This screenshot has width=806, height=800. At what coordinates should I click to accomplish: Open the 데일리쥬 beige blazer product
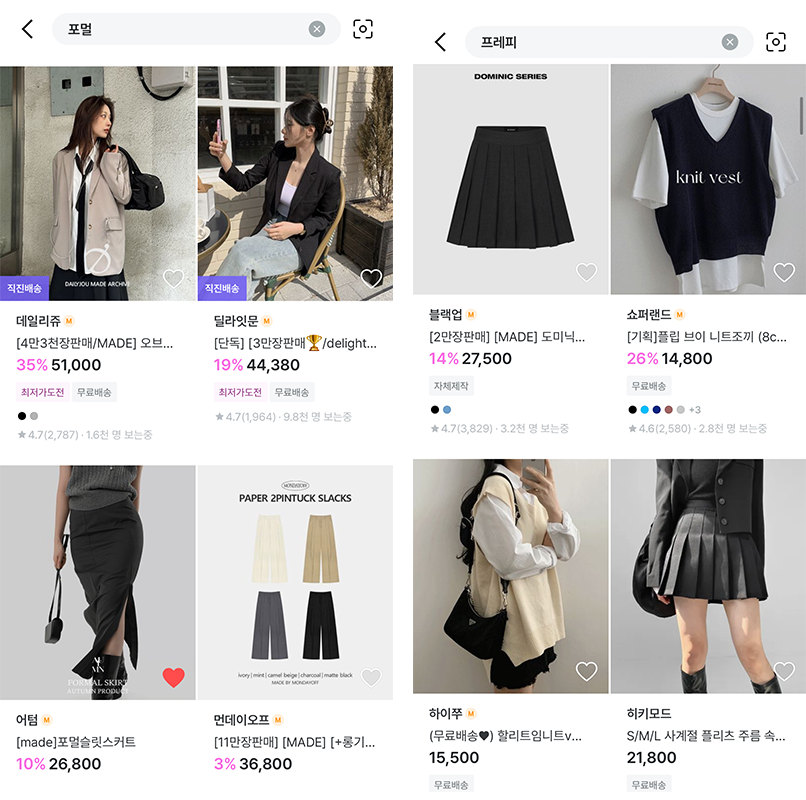[98, 184]
